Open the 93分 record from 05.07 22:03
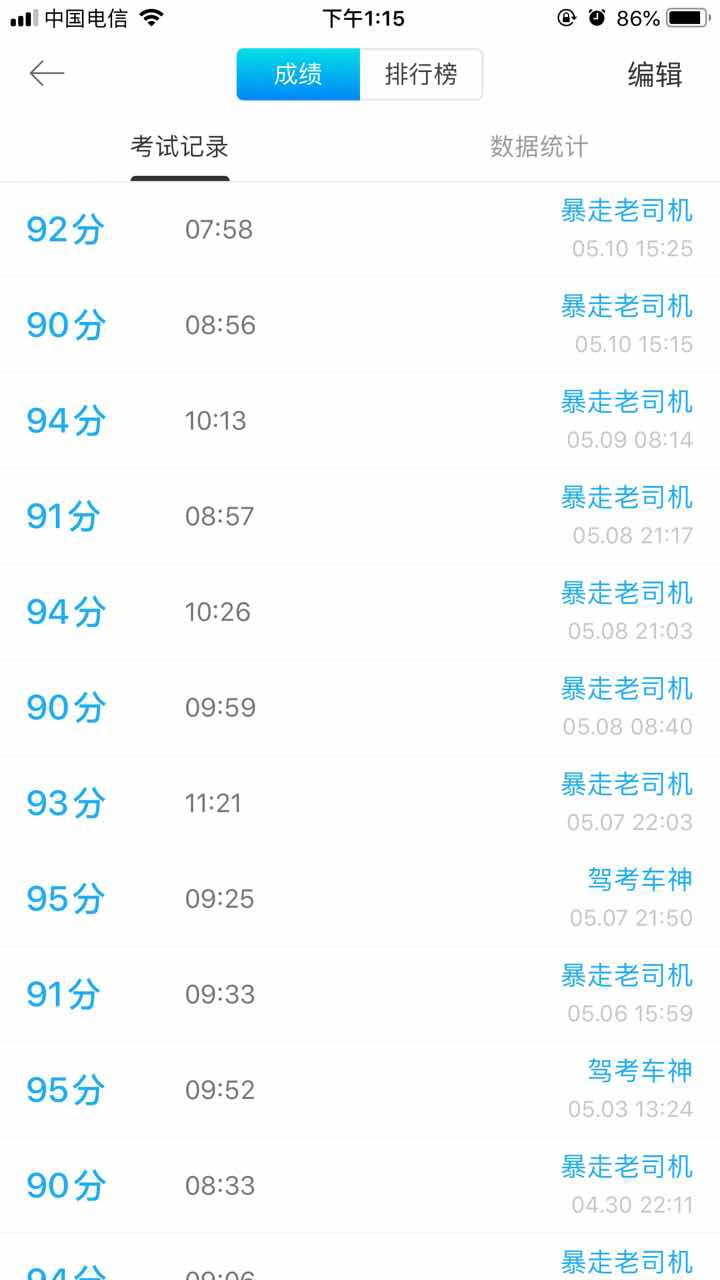Screen dimensions: 720x1280 click(x=360, y=802)
